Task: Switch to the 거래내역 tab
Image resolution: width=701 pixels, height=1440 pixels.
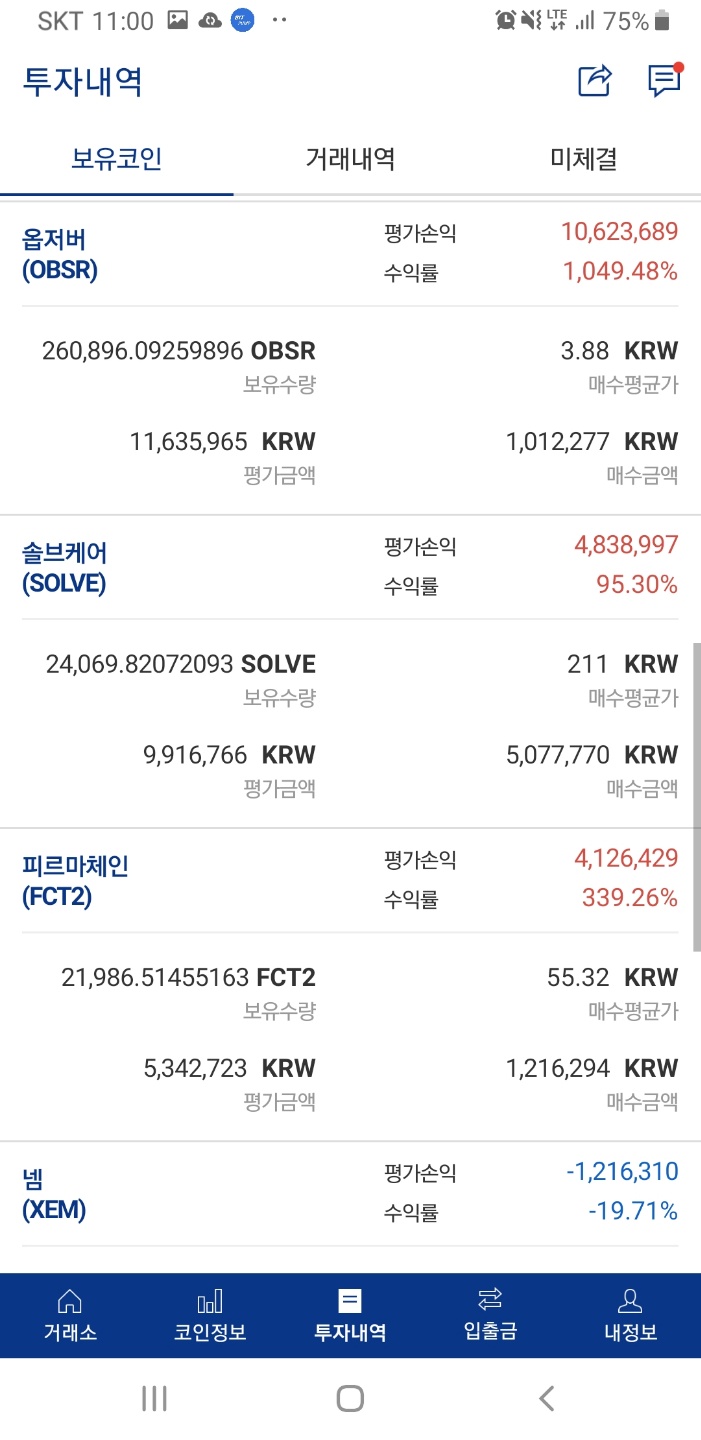Action: (x=350, y=158)
